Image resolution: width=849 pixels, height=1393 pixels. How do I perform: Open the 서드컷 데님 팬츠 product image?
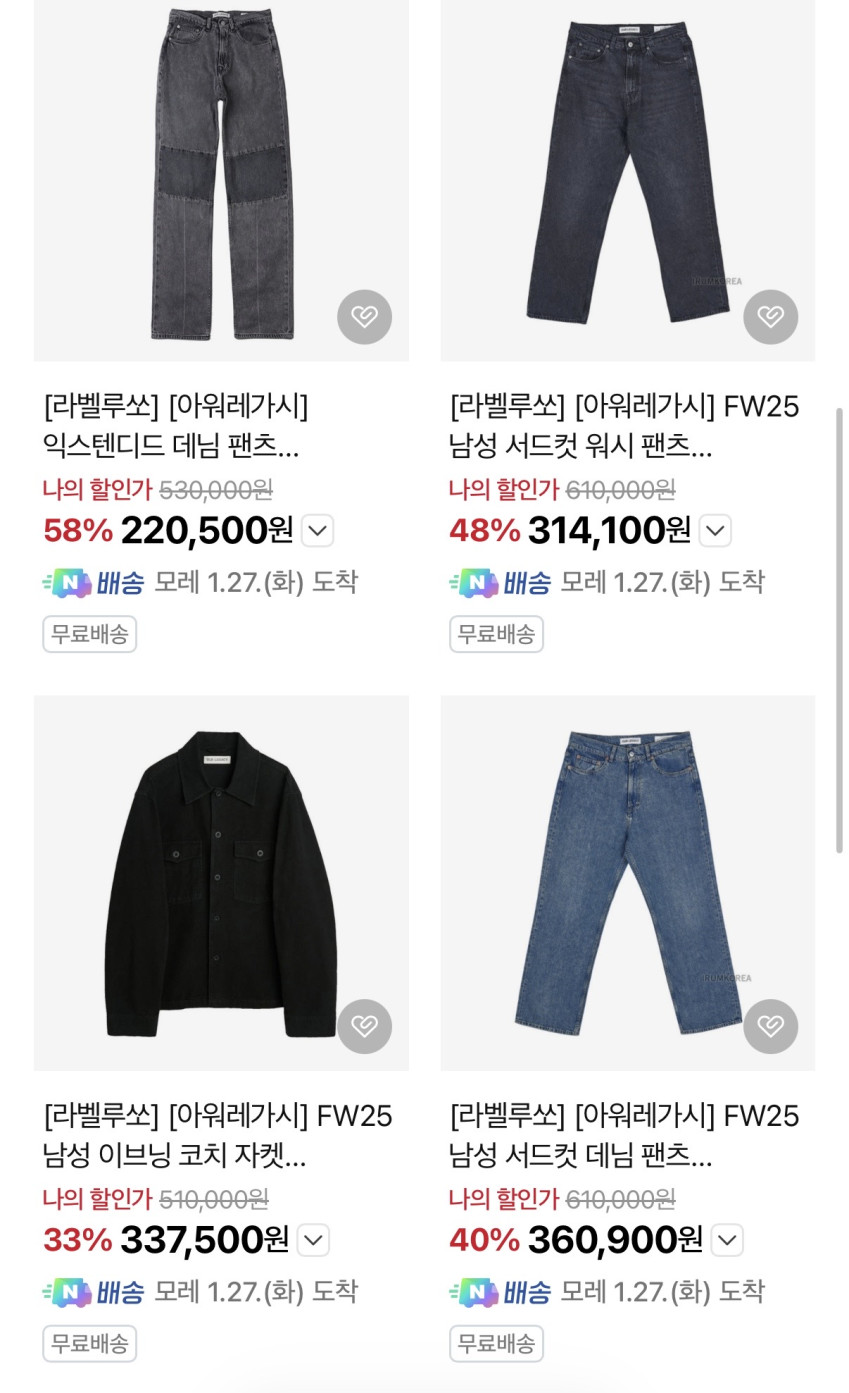(x=627, y=882)
